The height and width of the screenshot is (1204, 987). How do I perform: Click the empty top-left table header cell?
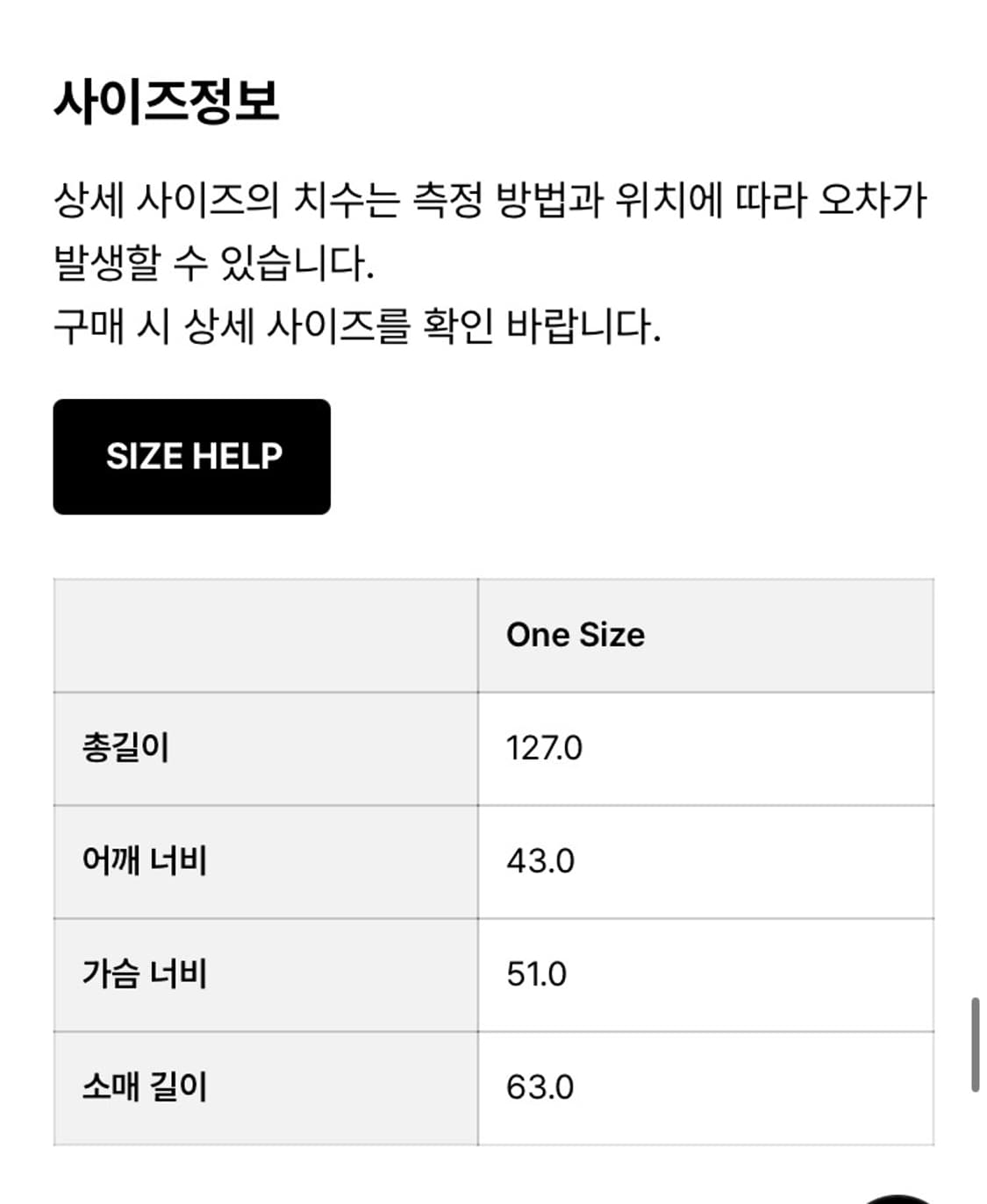[263, 634]
